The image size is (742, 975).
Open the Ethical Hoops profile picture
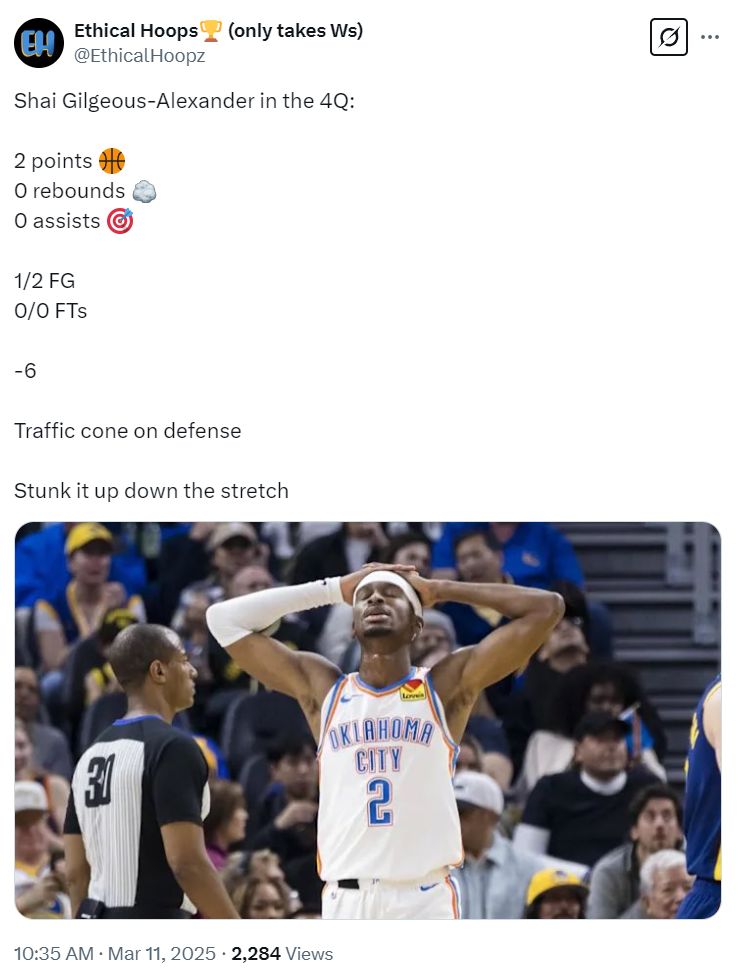39,43
